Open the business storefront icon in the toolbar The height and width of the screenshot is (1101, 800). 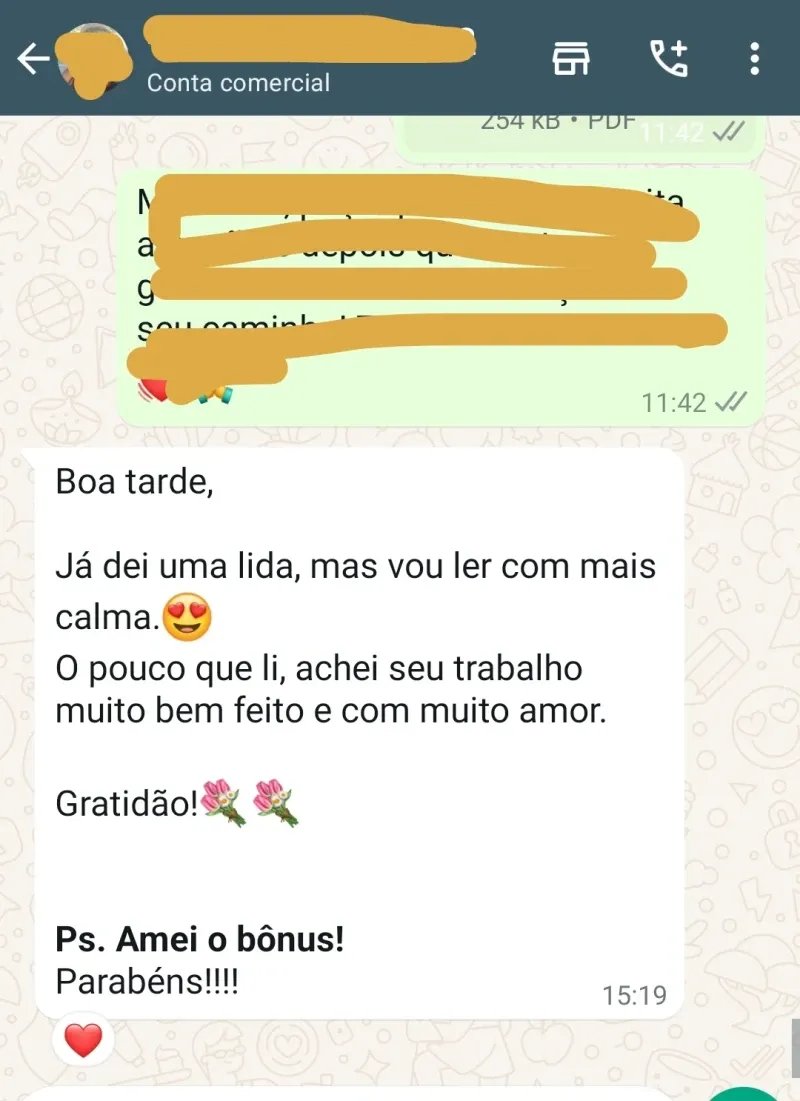570,58
